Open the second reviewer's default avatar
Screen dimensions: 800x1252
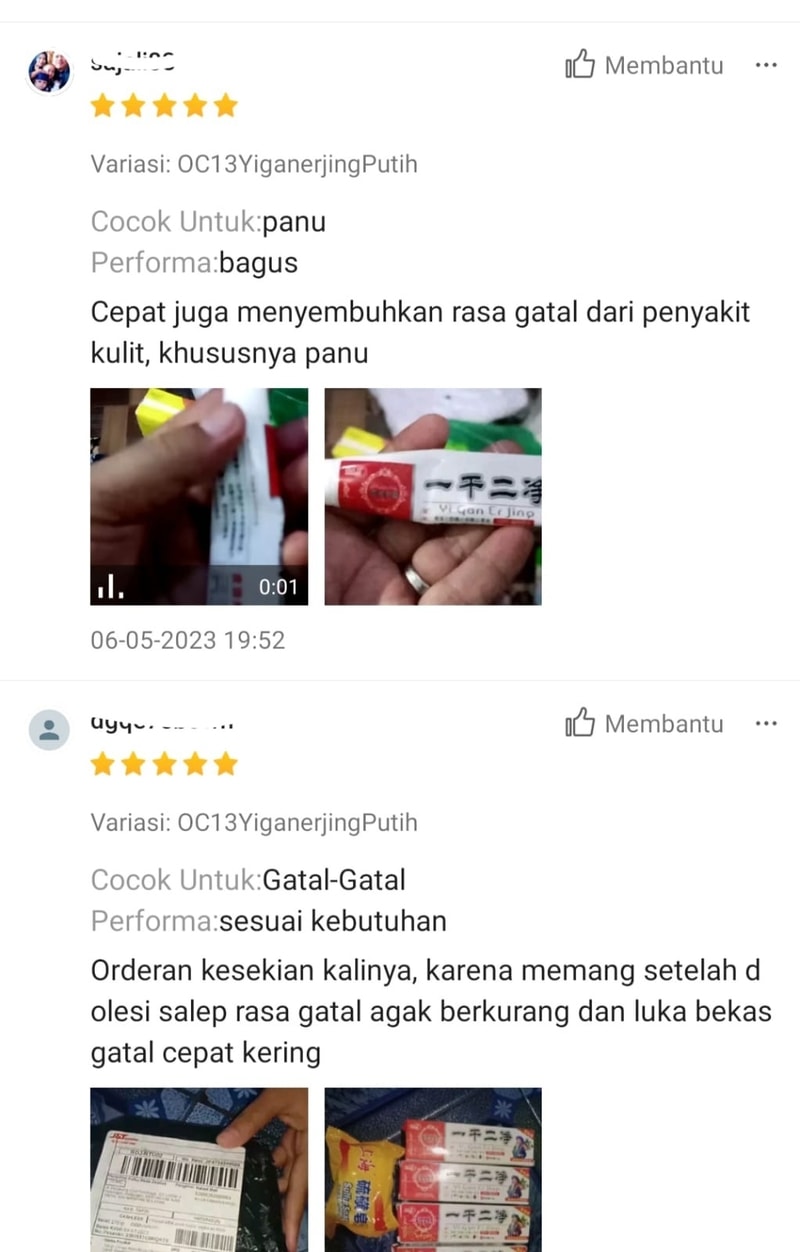[x=49, y=730]
